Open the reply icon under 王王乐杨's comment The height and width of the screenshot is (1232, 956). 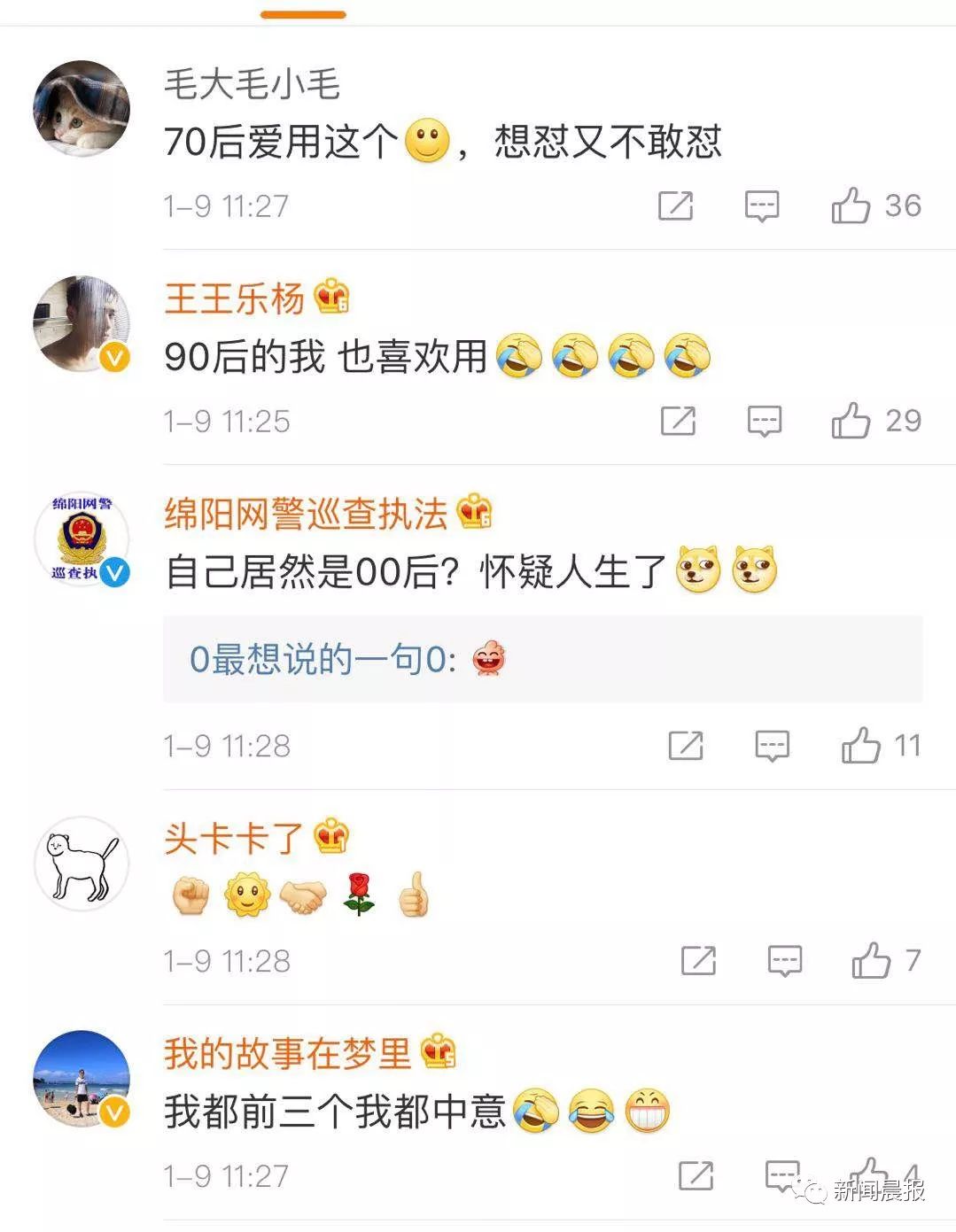[x=765, y=422]
